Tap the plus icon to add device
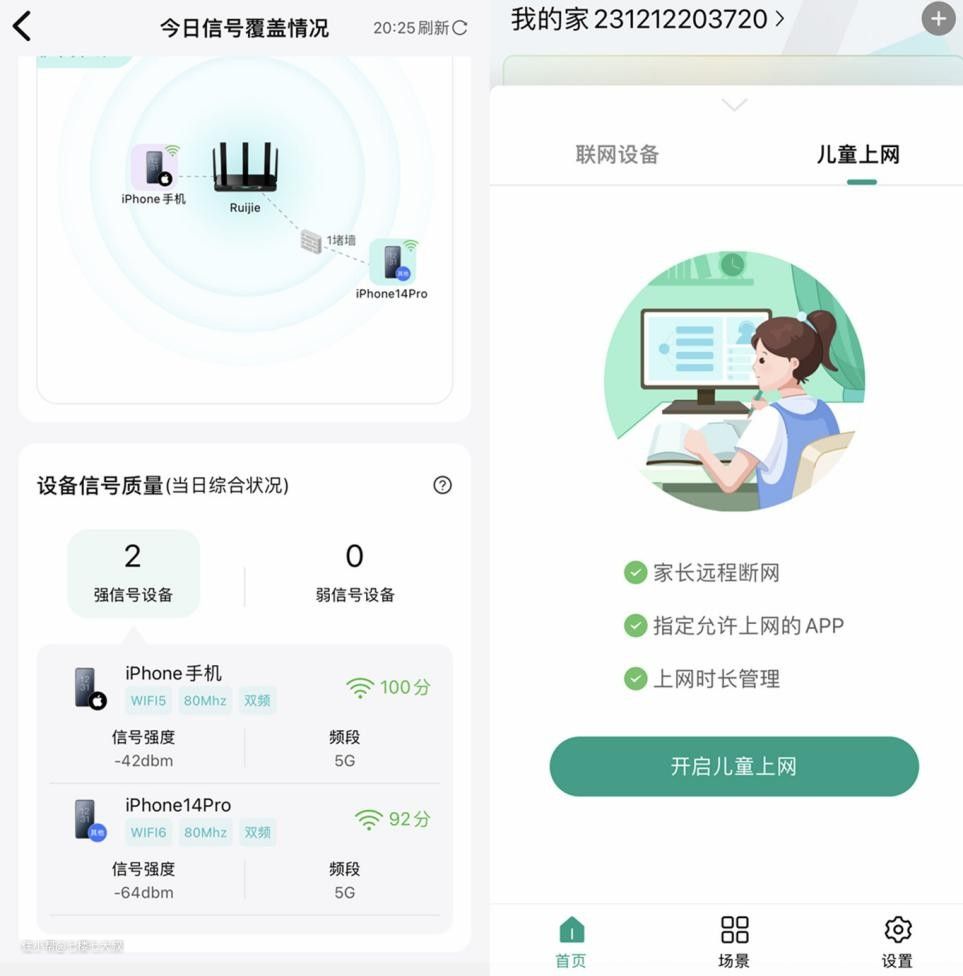This screenshot has height=976, width=963. tap(937, 19)
